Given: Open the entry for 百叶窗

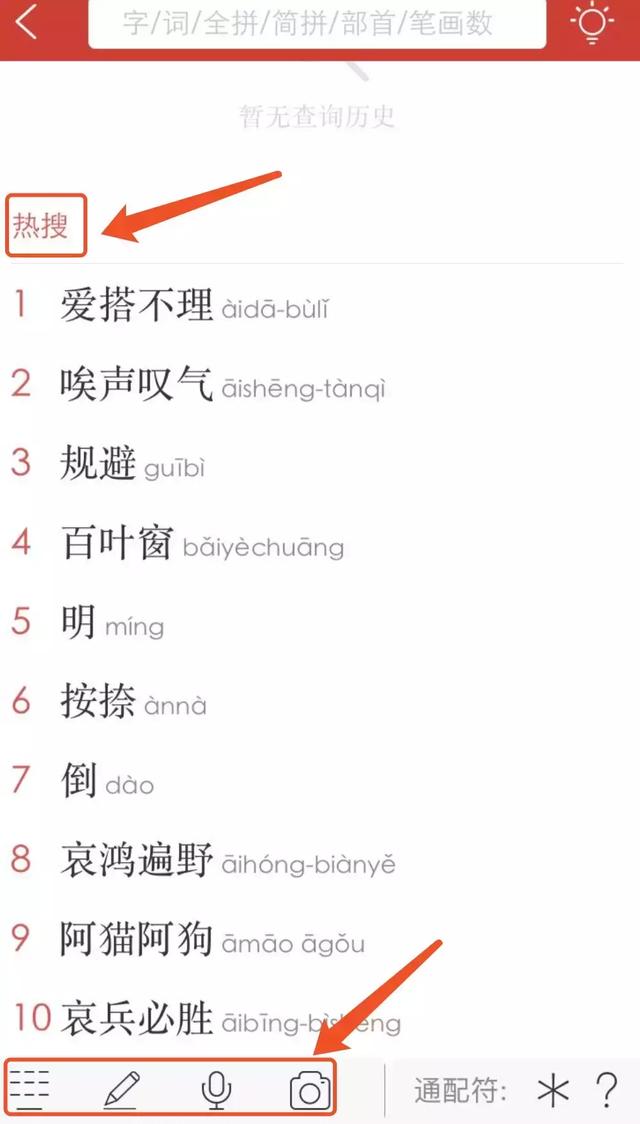Looking at the screenshot, I should 118,545.
